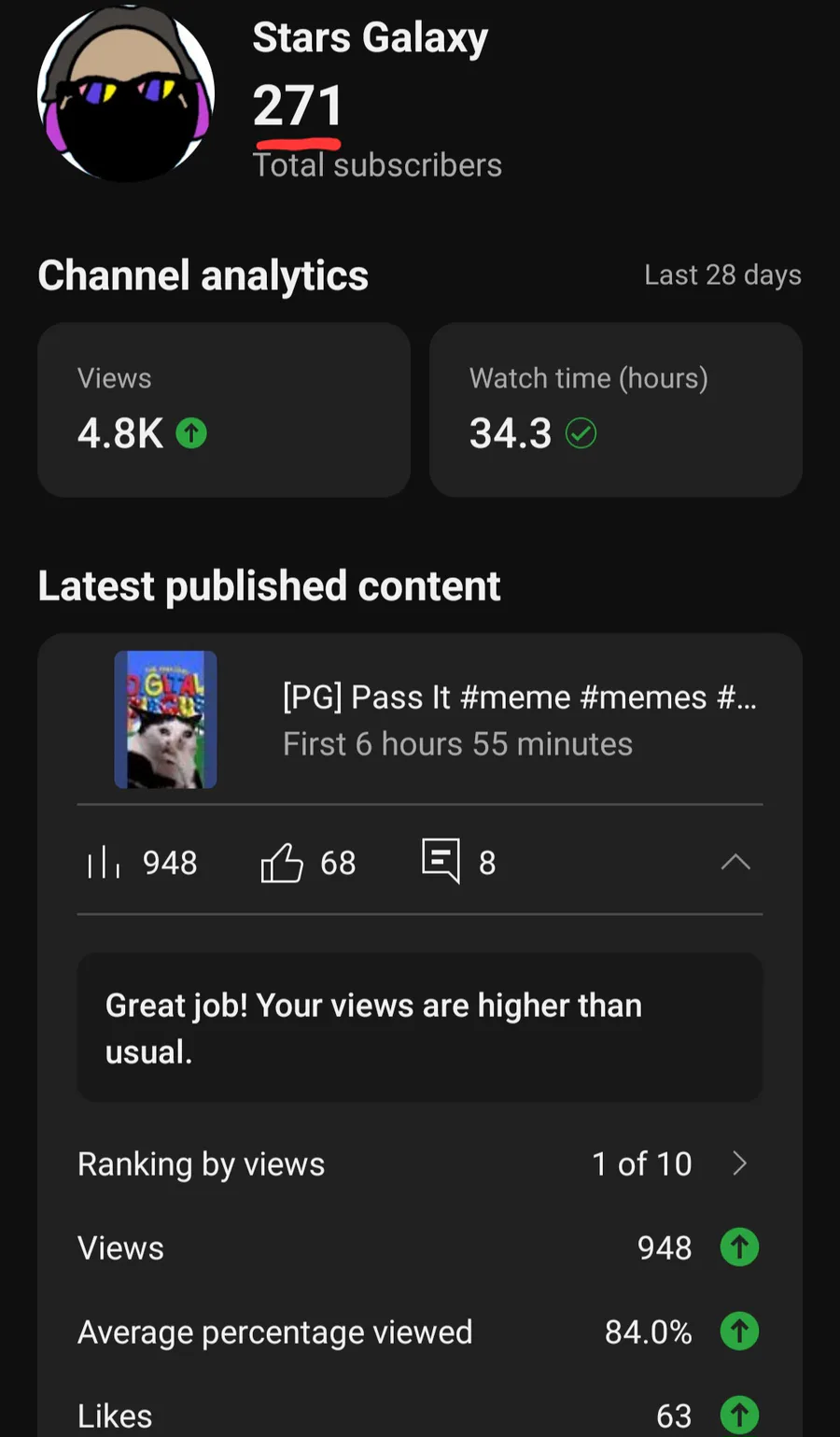This screenshot has width=840, height=1437.
Task: Open the Views analytics card
Action: tap(224, 409)
